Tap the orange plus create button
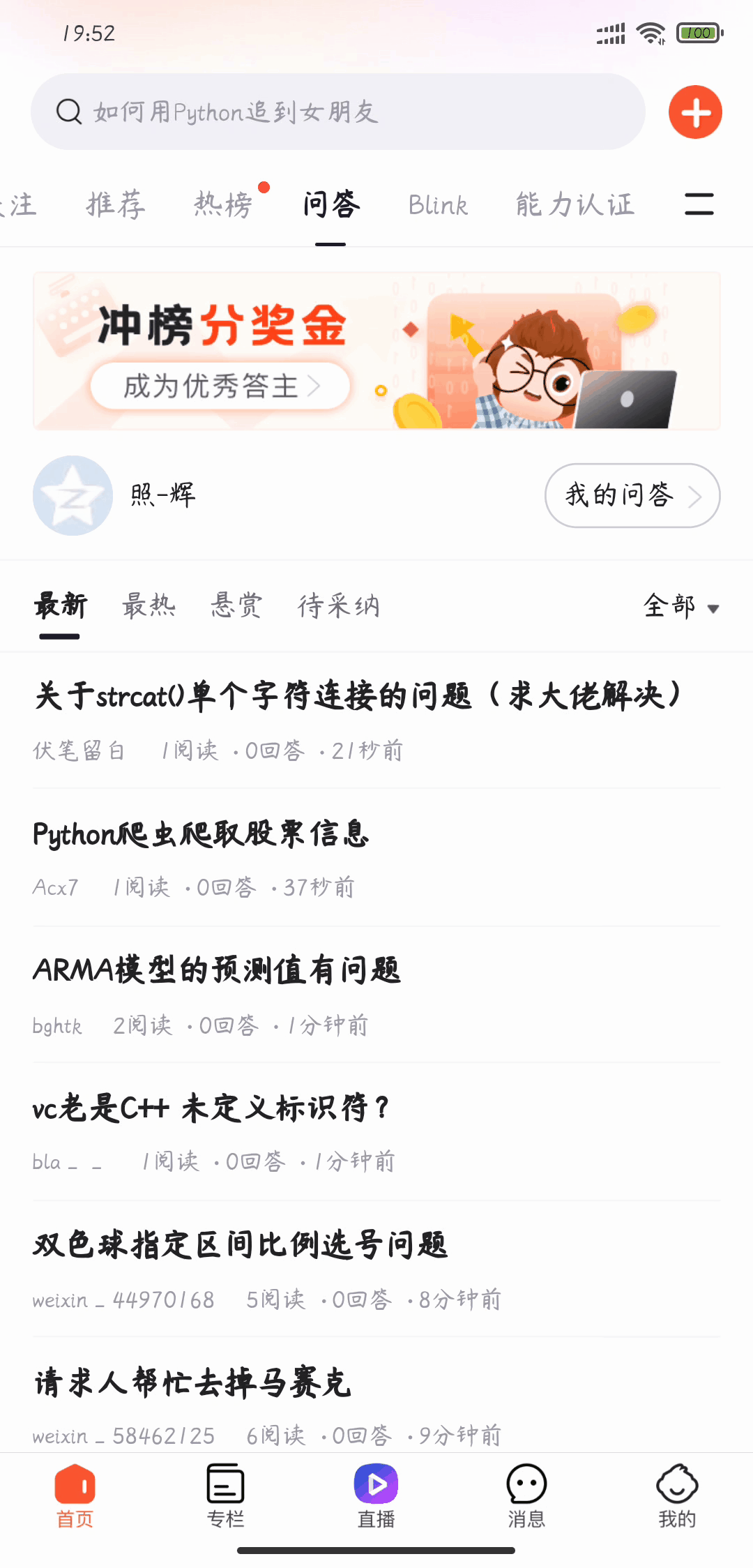This screenshot has width=753, height=1568. pos(695,112)
